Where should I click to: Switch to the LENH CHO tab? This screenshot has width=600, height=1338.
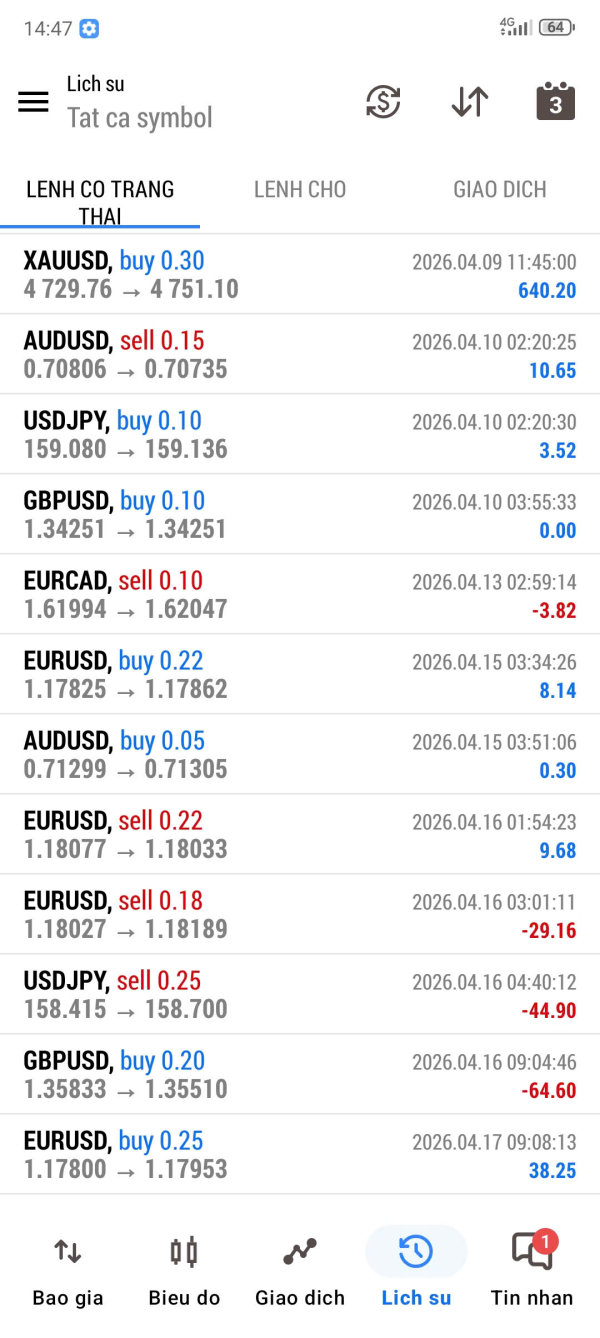(300, 190)
